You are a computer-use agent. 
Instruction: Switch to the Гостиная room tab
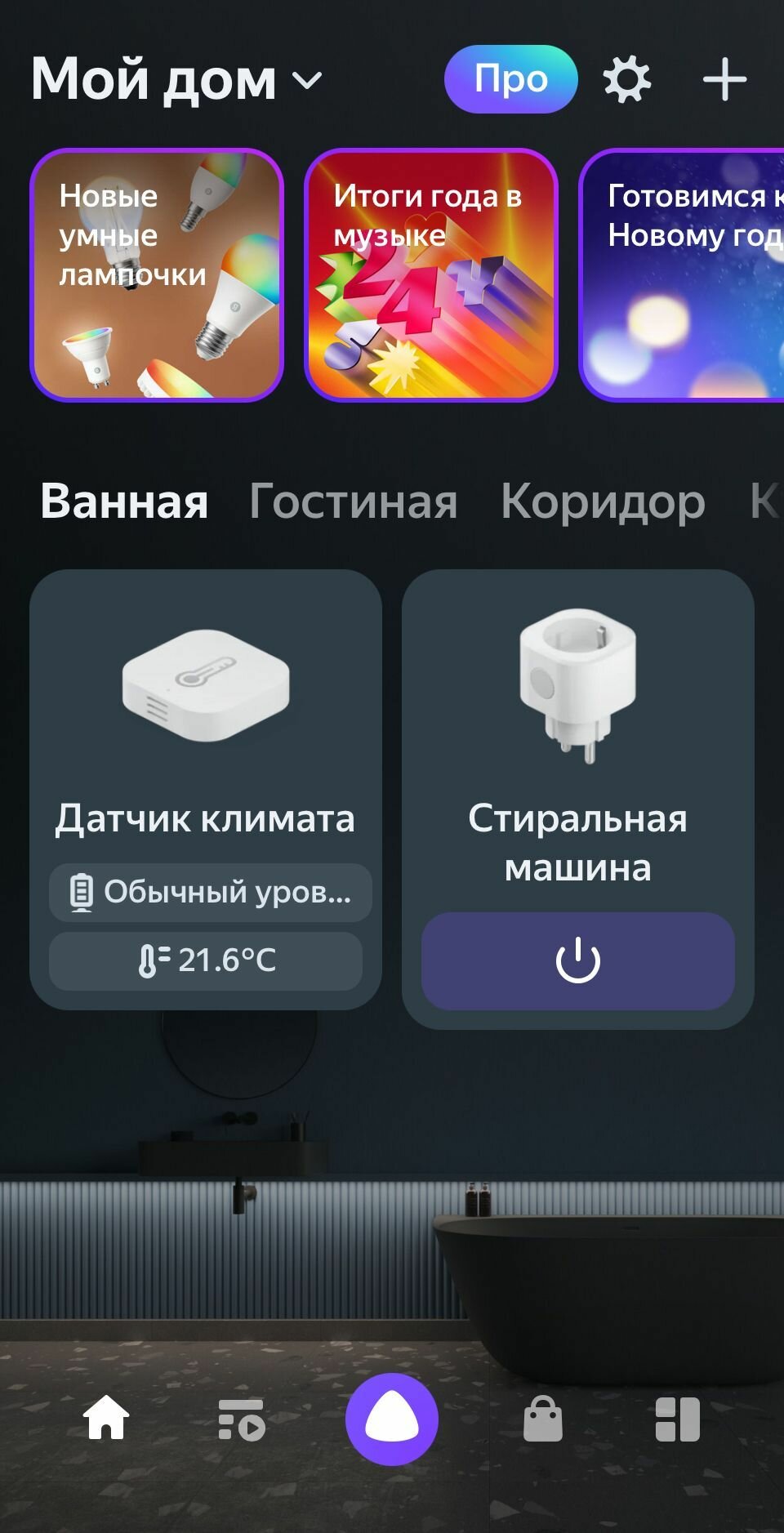(354, 501)
